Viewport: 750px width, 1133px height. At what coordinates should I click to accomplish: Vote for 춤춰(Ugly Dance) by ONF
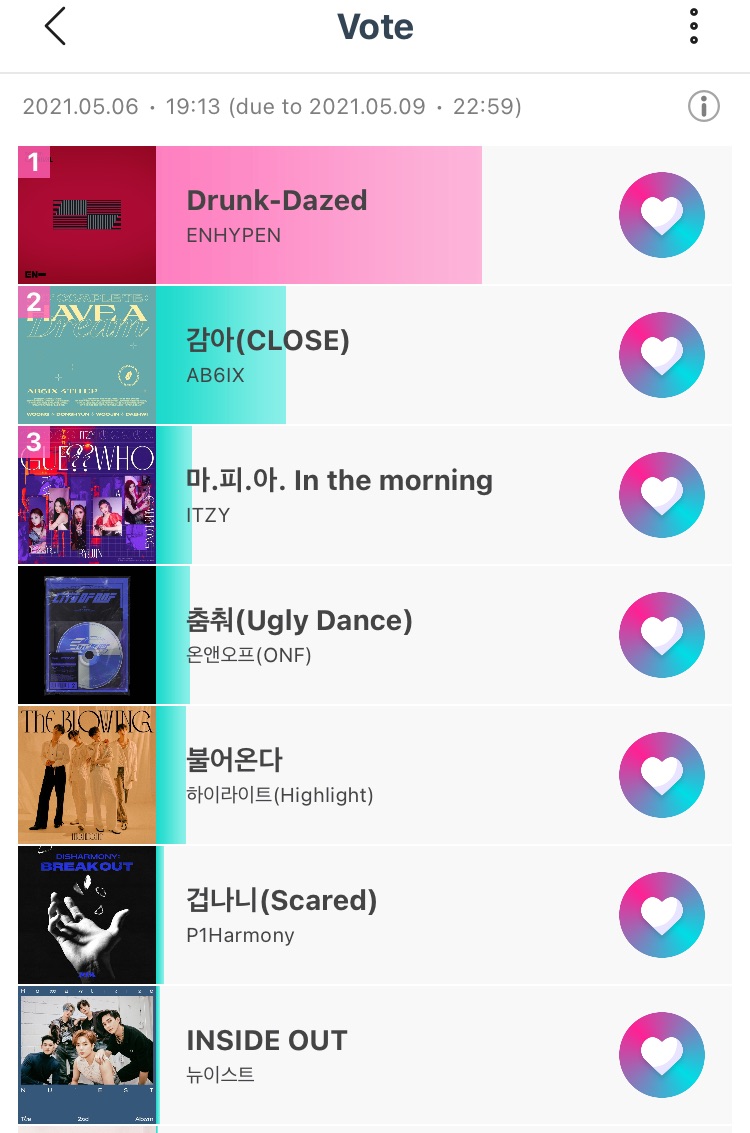pyautogui.click(x=662, y=635)
